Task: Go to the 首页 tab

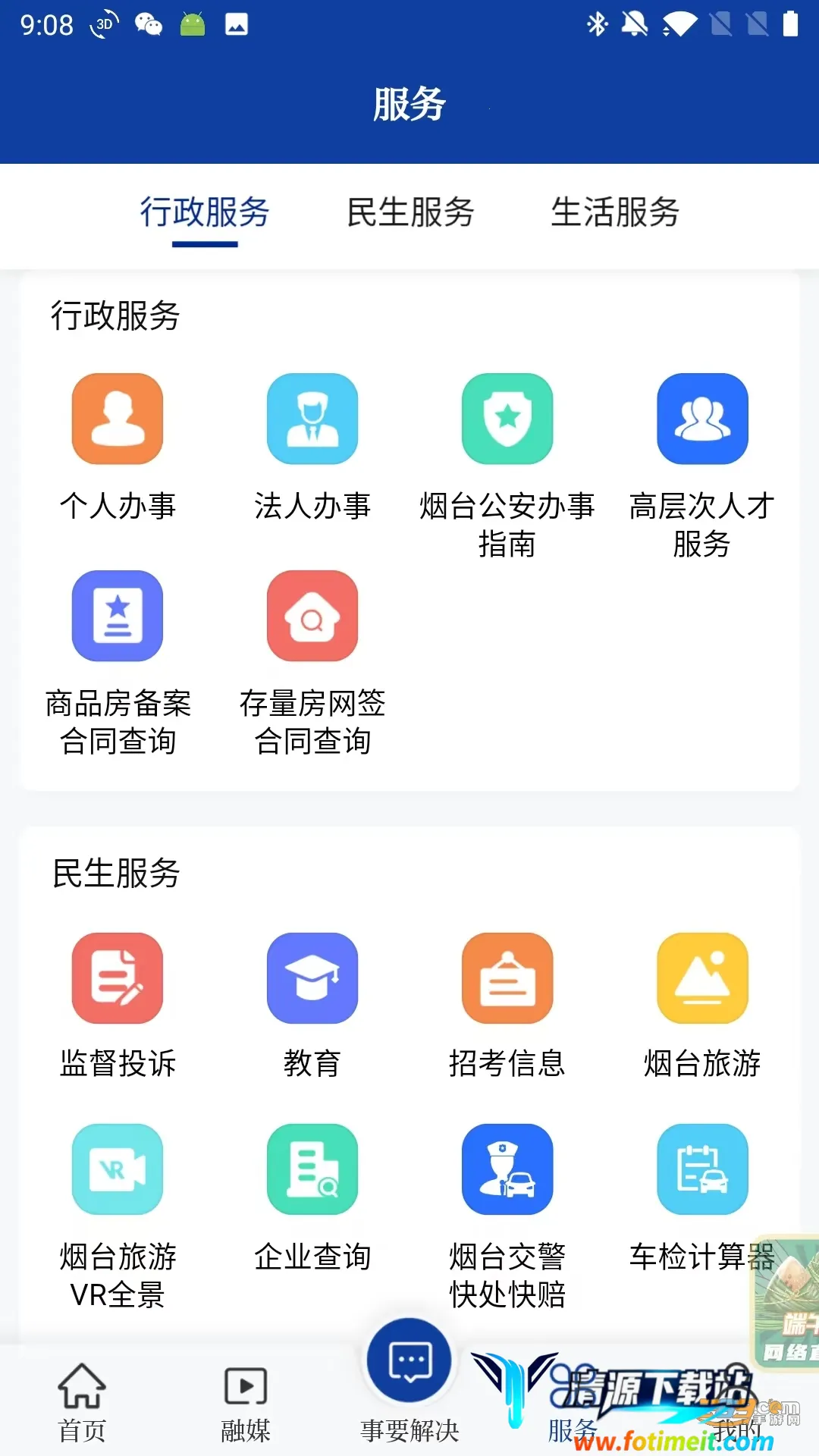Action: (x=82, y=1403)
